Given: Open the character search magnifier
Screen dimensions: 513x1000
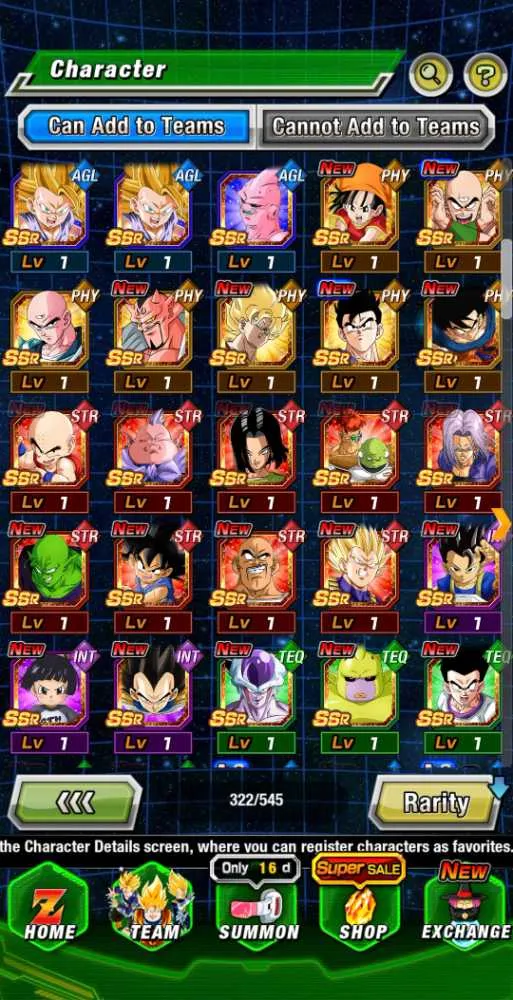Looking at the screenshot, I should pyautogui.click(x=431, y=75).
